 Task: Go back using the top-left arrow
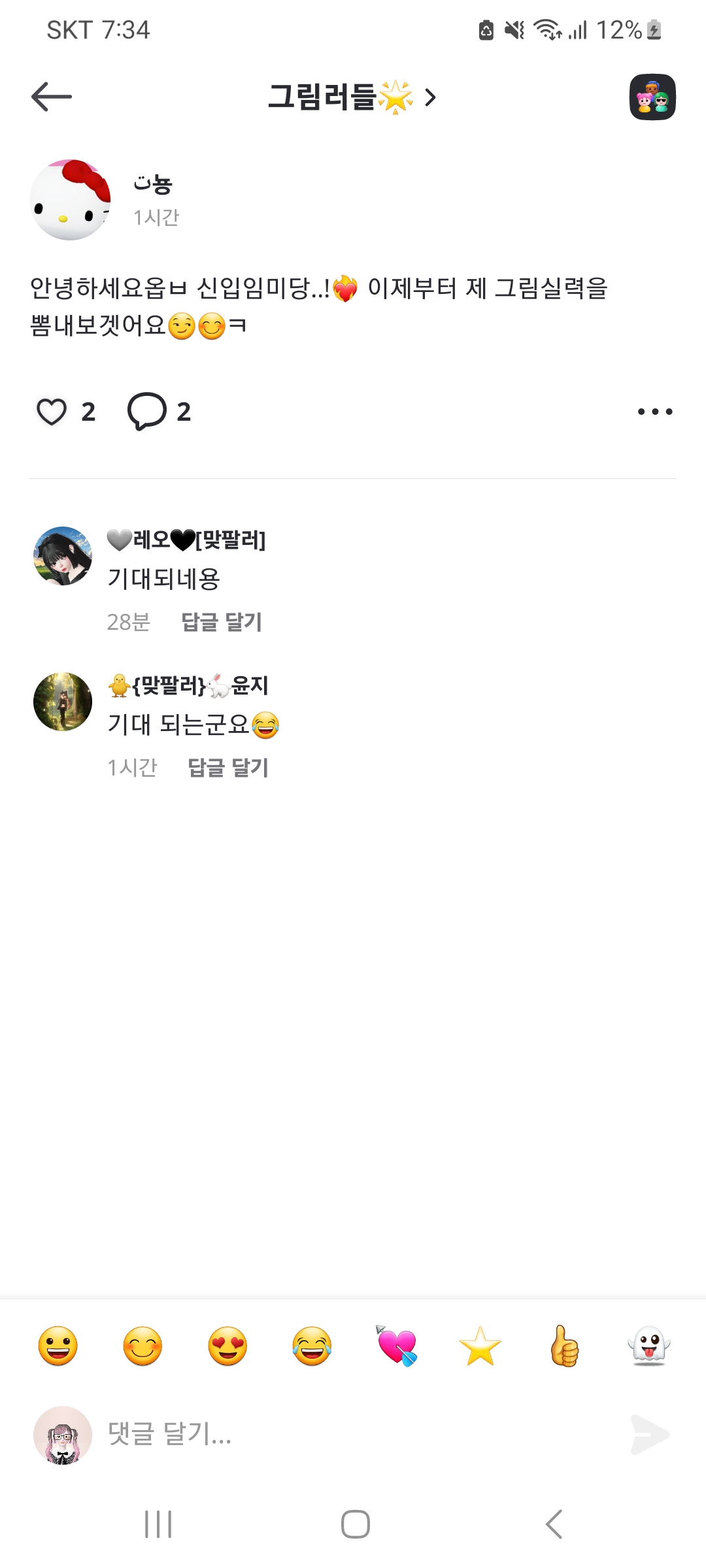(52, 97)
